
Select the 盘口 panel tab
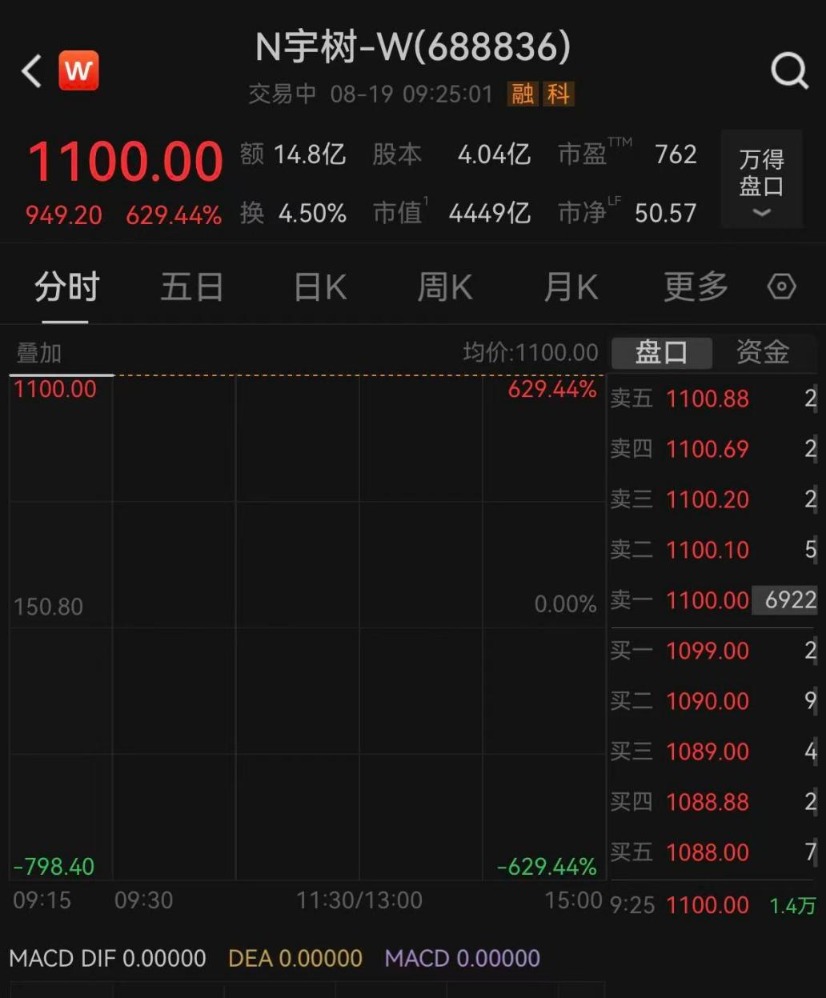coord(661,353)
